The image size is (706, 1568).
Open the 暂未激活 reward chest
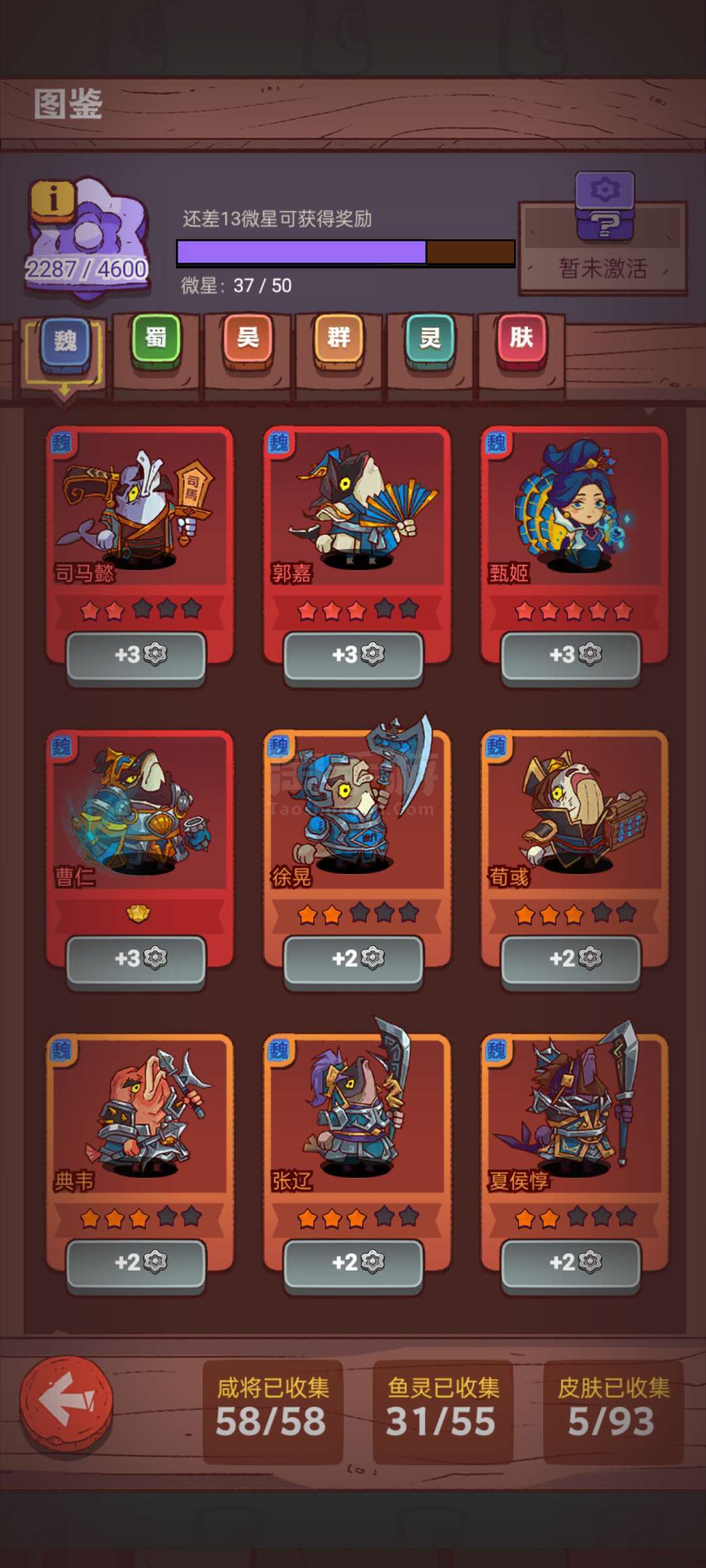coord(603,234)
